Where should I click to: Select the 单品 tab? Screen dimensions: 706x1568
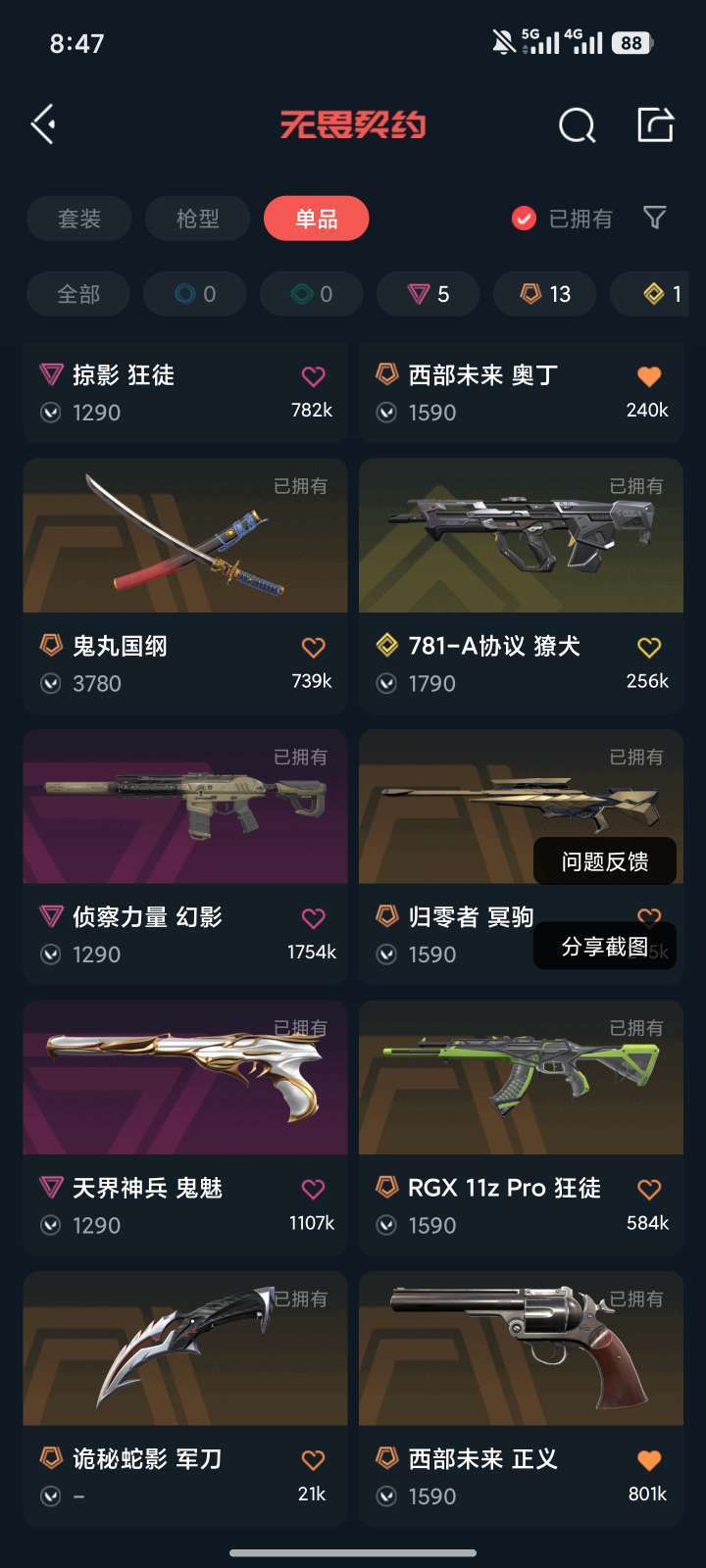click(x=316, y=219)
